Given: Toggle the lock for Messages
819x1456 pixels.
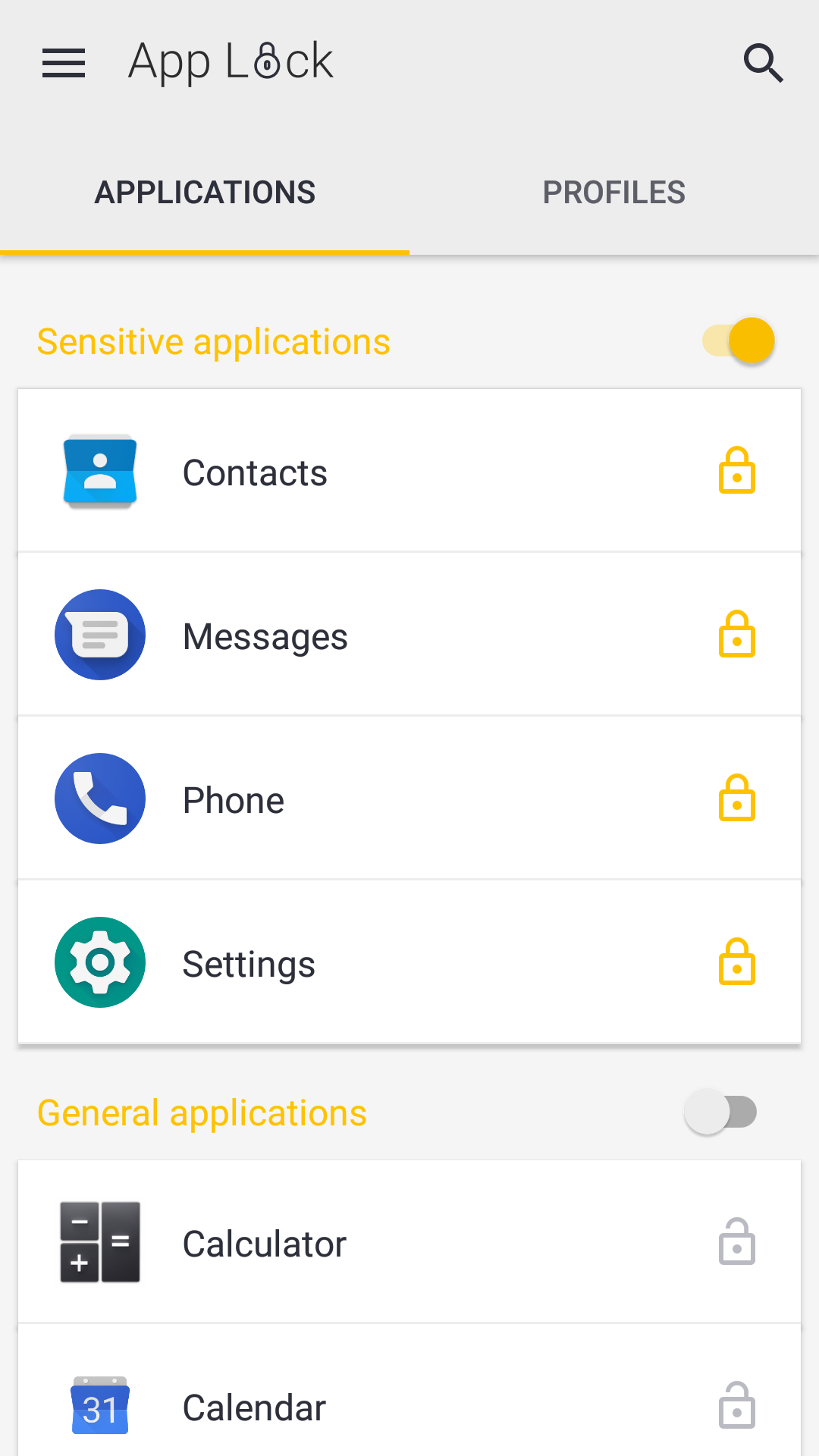Looking at the screenshot, I should point(736,635).
